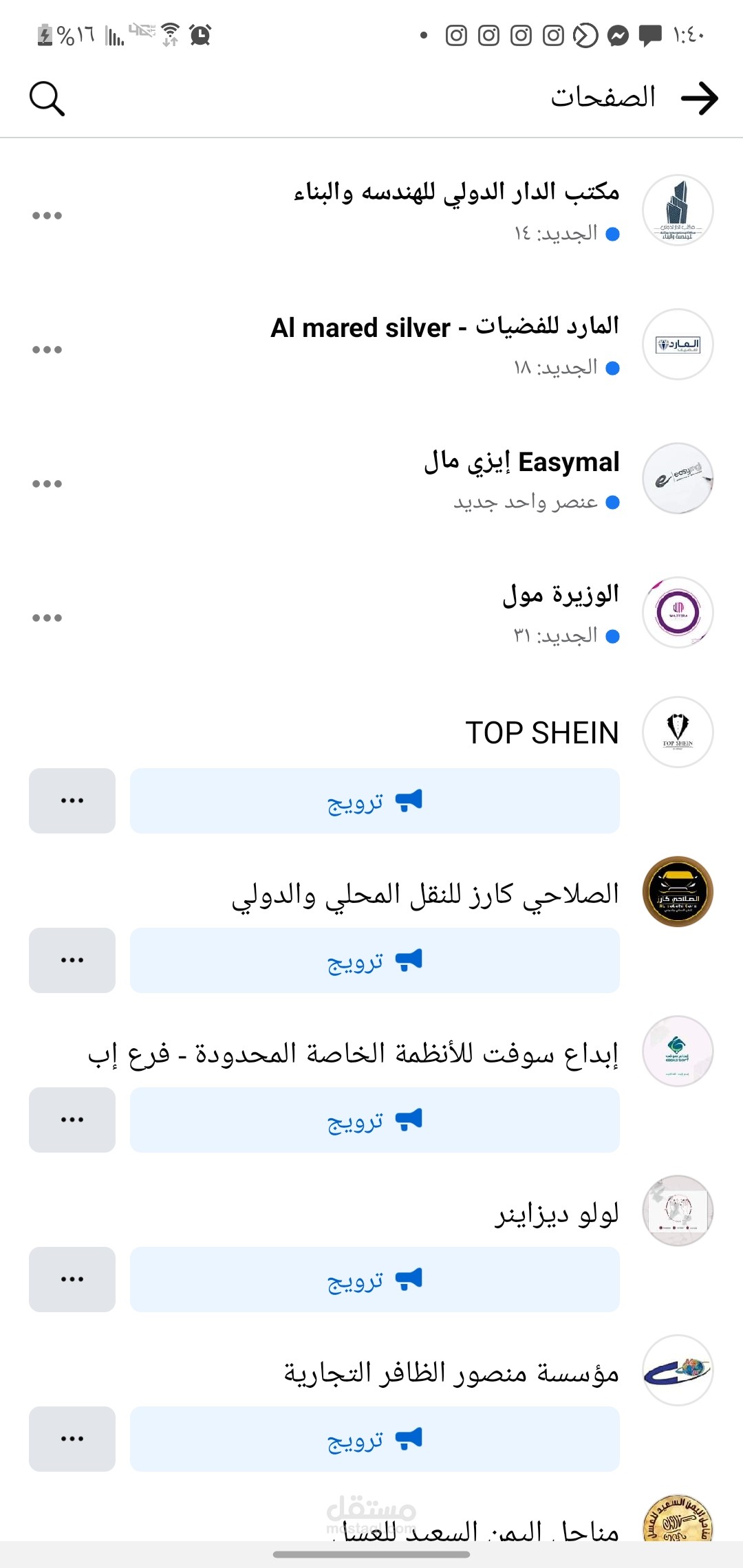Open more options for الصلاحي كارز

72,961
